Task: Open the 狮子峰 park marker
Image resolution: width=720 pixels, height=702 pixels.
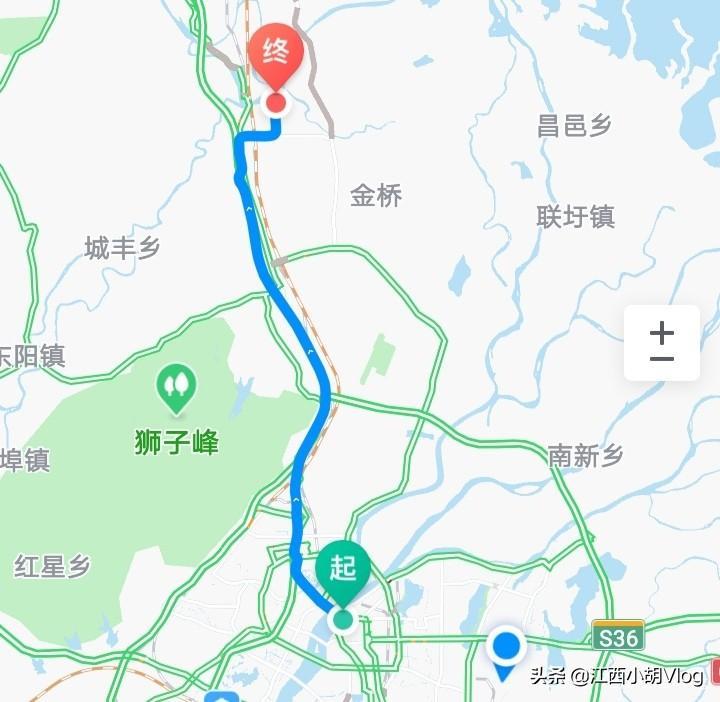Action: tap(177, 387)
